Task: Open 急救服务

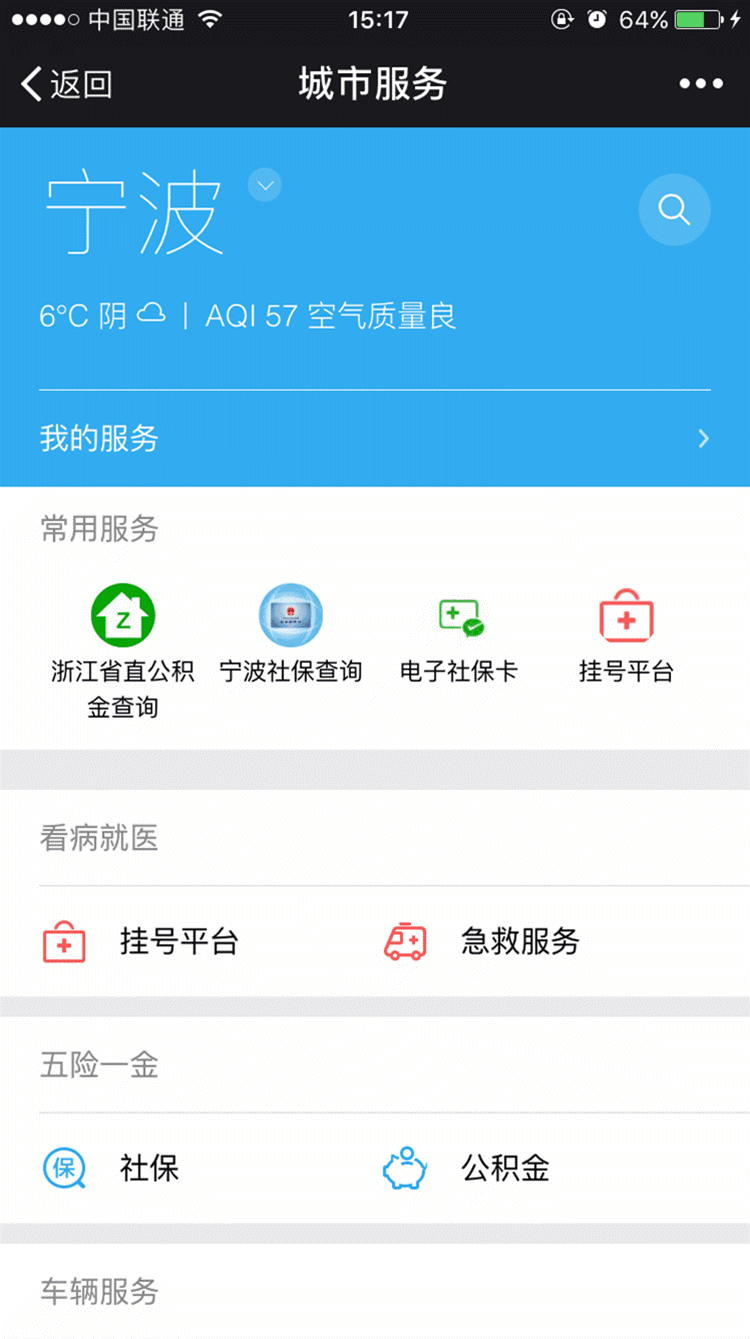Action: [482, 942]
